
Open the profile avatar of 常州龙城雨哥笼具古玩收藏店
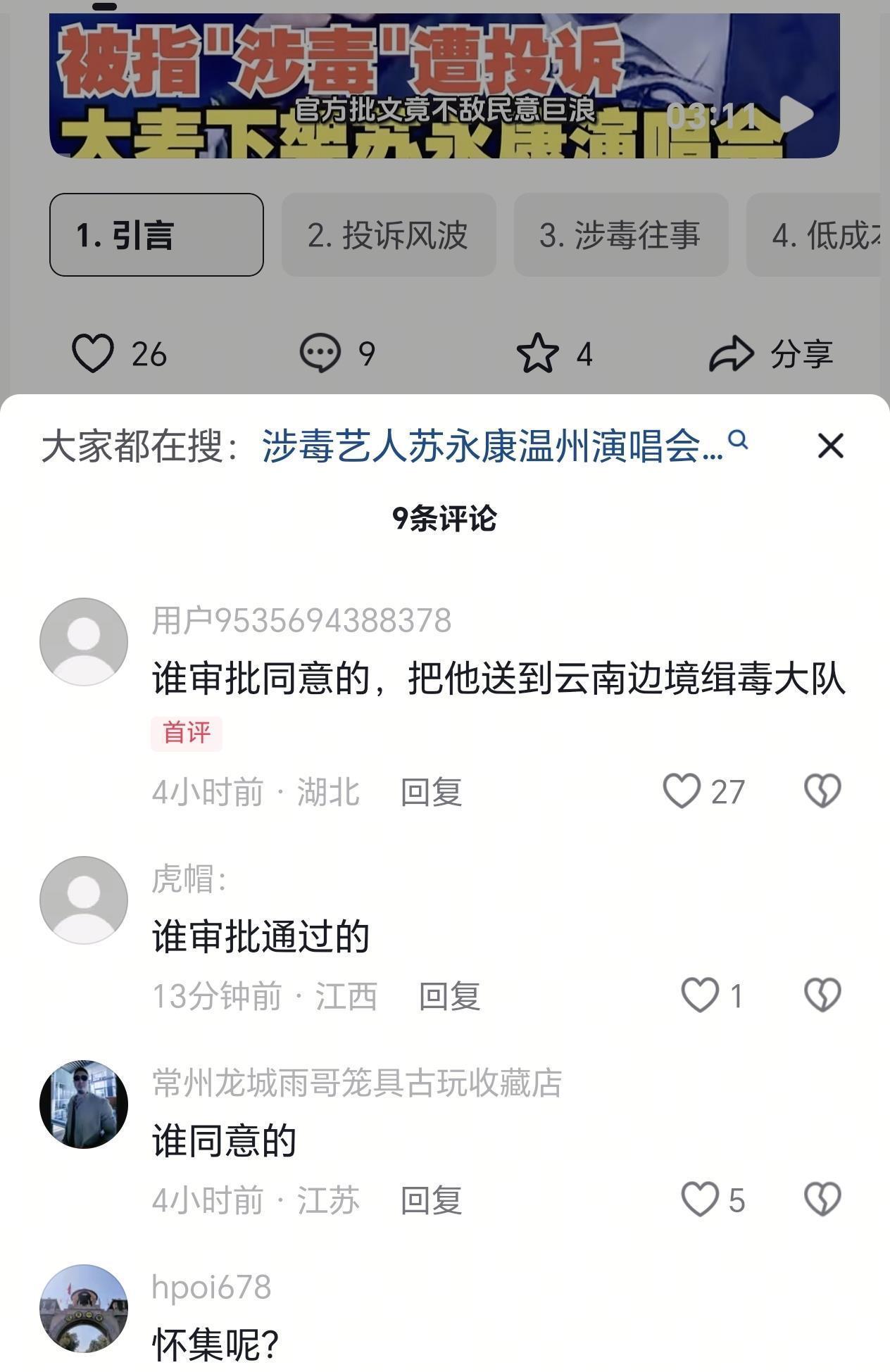(x=84, y=1104)
